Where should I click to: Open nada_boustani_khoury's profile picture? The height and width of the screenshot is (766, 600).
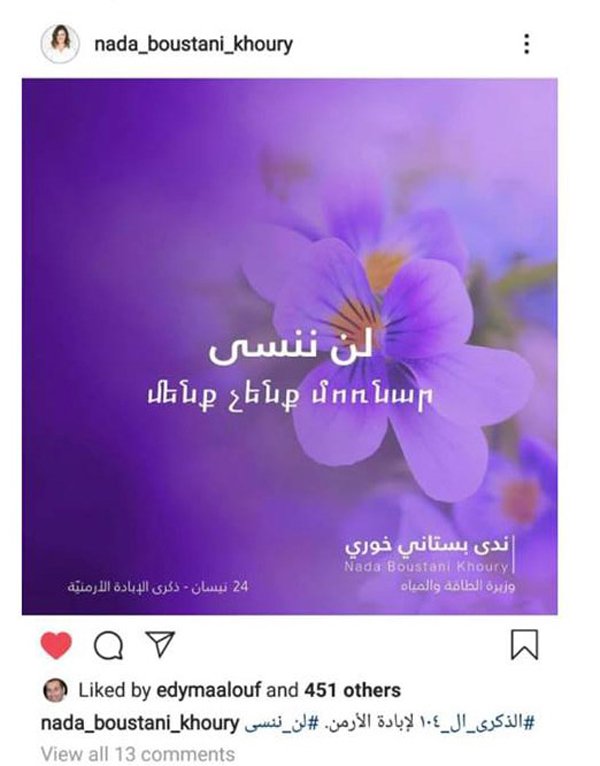point(57,42)
